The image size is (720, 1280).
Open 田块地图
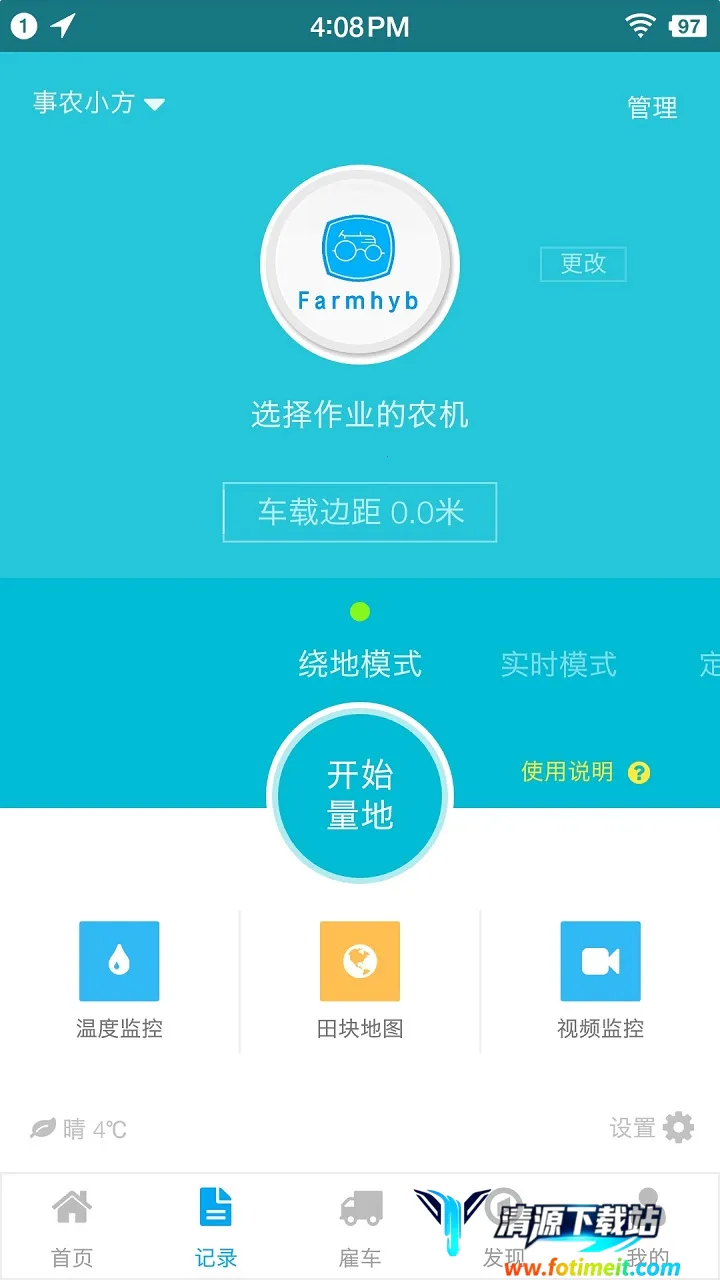point(360,978)
